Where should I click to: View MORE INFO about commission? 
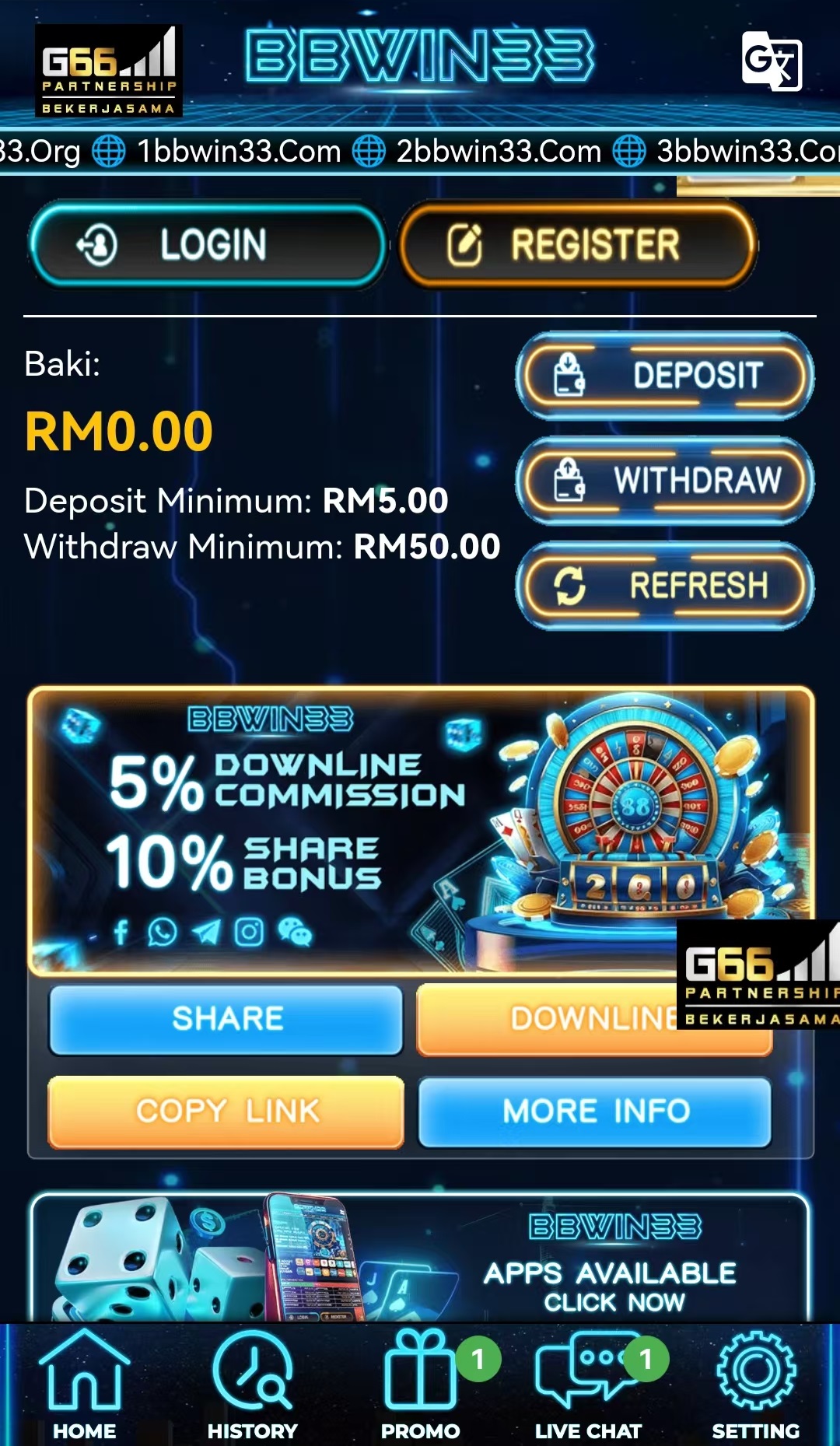(595, 1111)
